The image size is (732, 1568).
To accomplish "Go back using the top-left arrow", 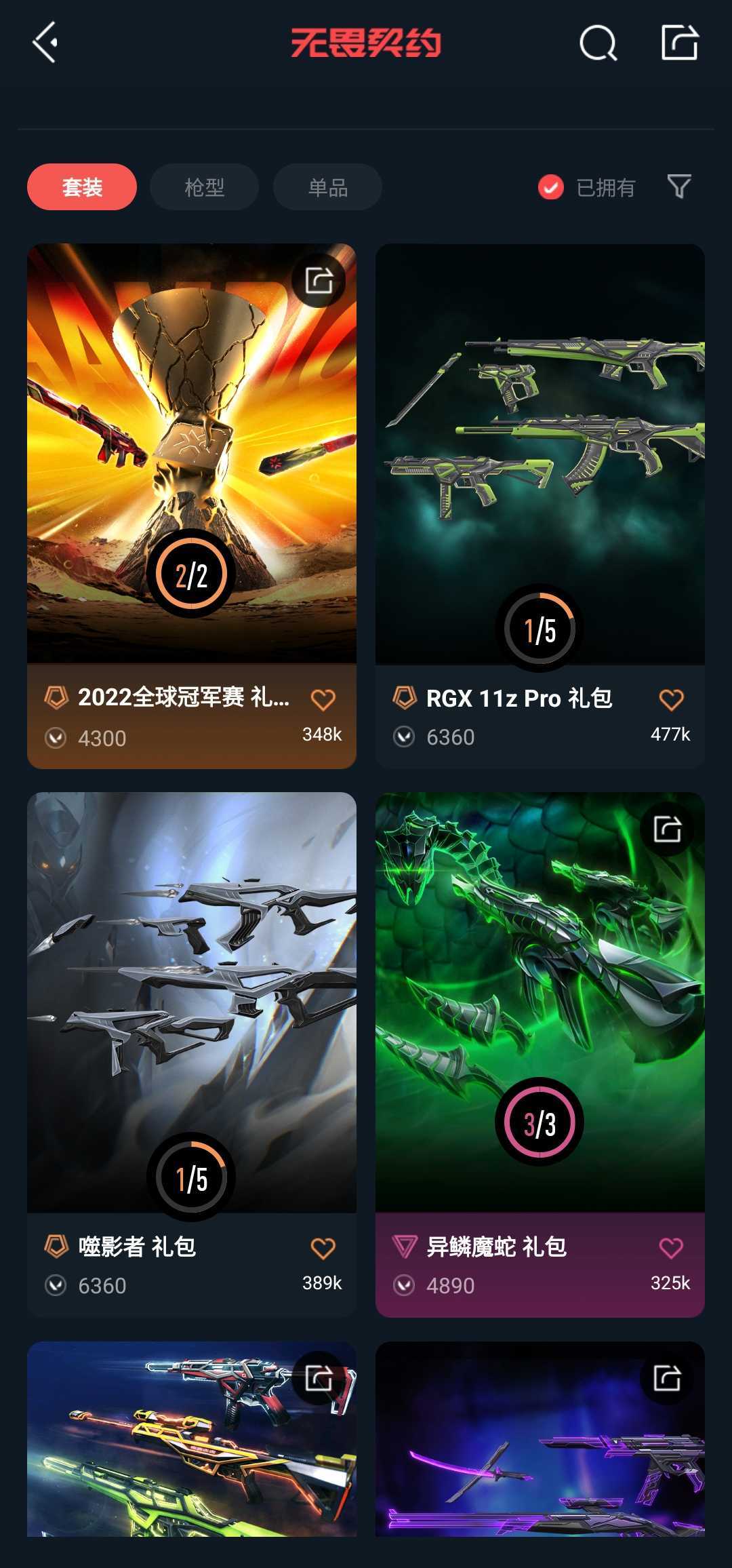I will point(45,42).
